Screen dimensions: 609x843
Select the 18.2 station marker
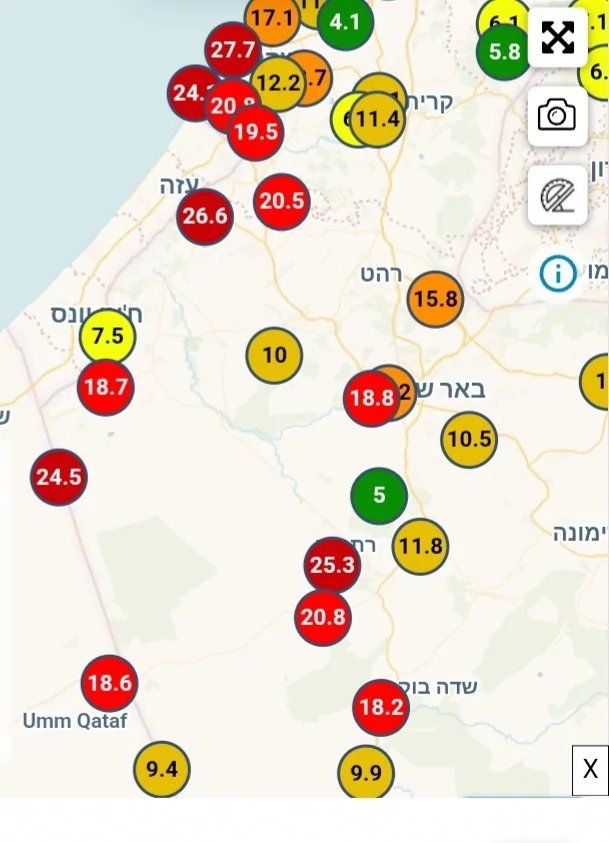pyautogui.click(x=381, y=708)
